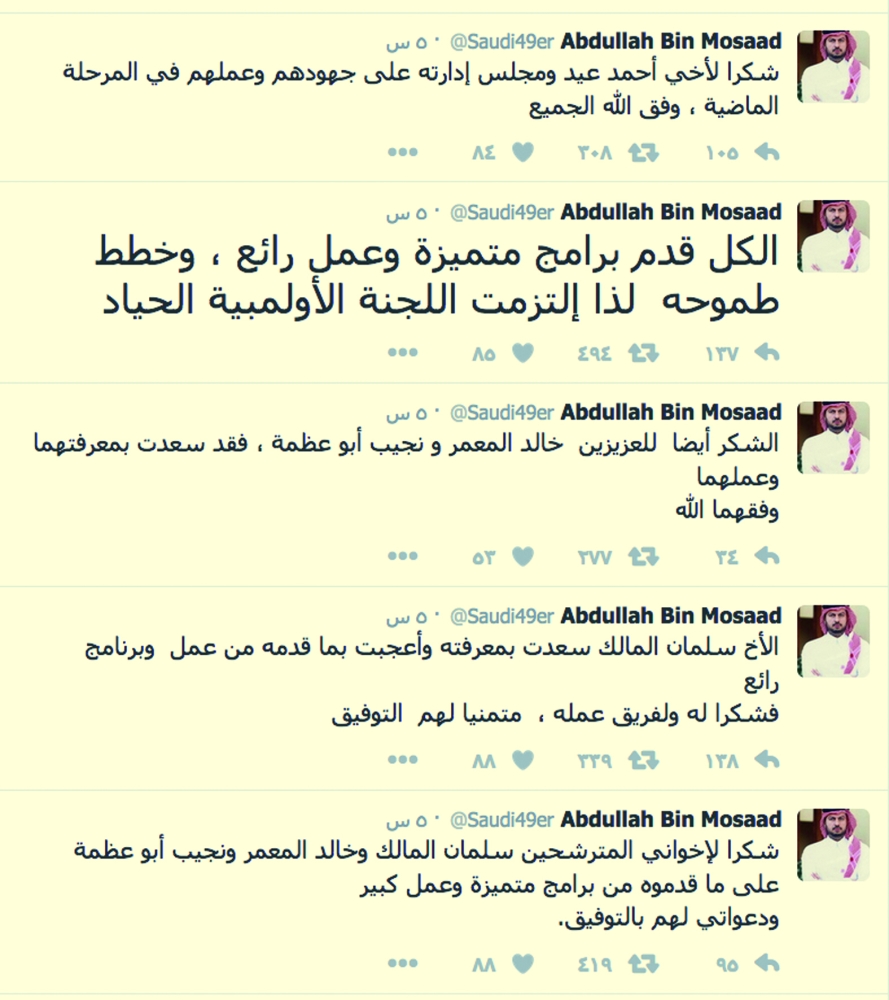Image resolution: width=889 pixels, height=1000 pixels.
Task: Reply to the tweet about اللجنة الأولمبية الحياد
Action: coord(767,353)
